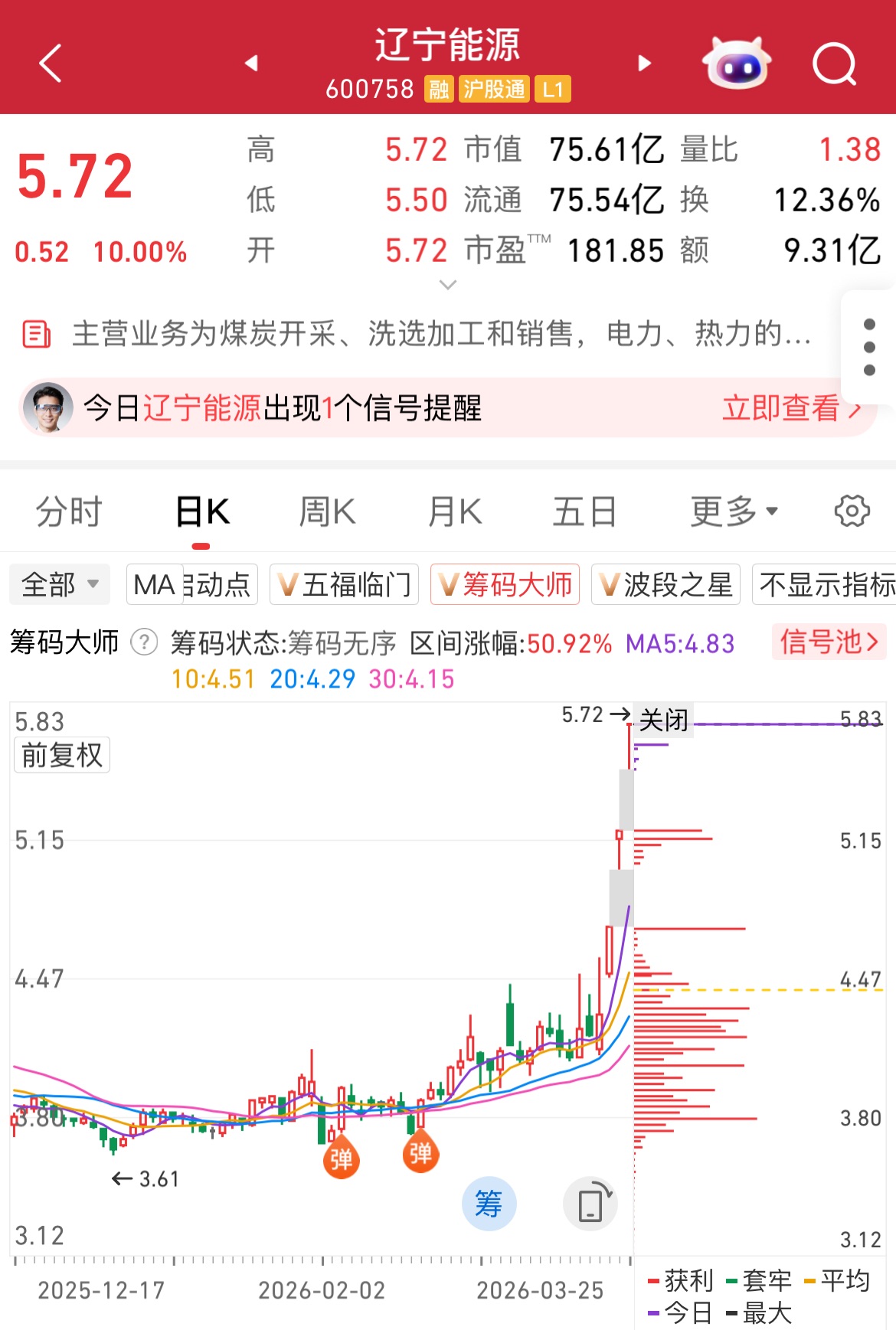Select the 五福临门 indicator
The height and width of the screenshot is (1330, 896).
[x=345, y=585]
